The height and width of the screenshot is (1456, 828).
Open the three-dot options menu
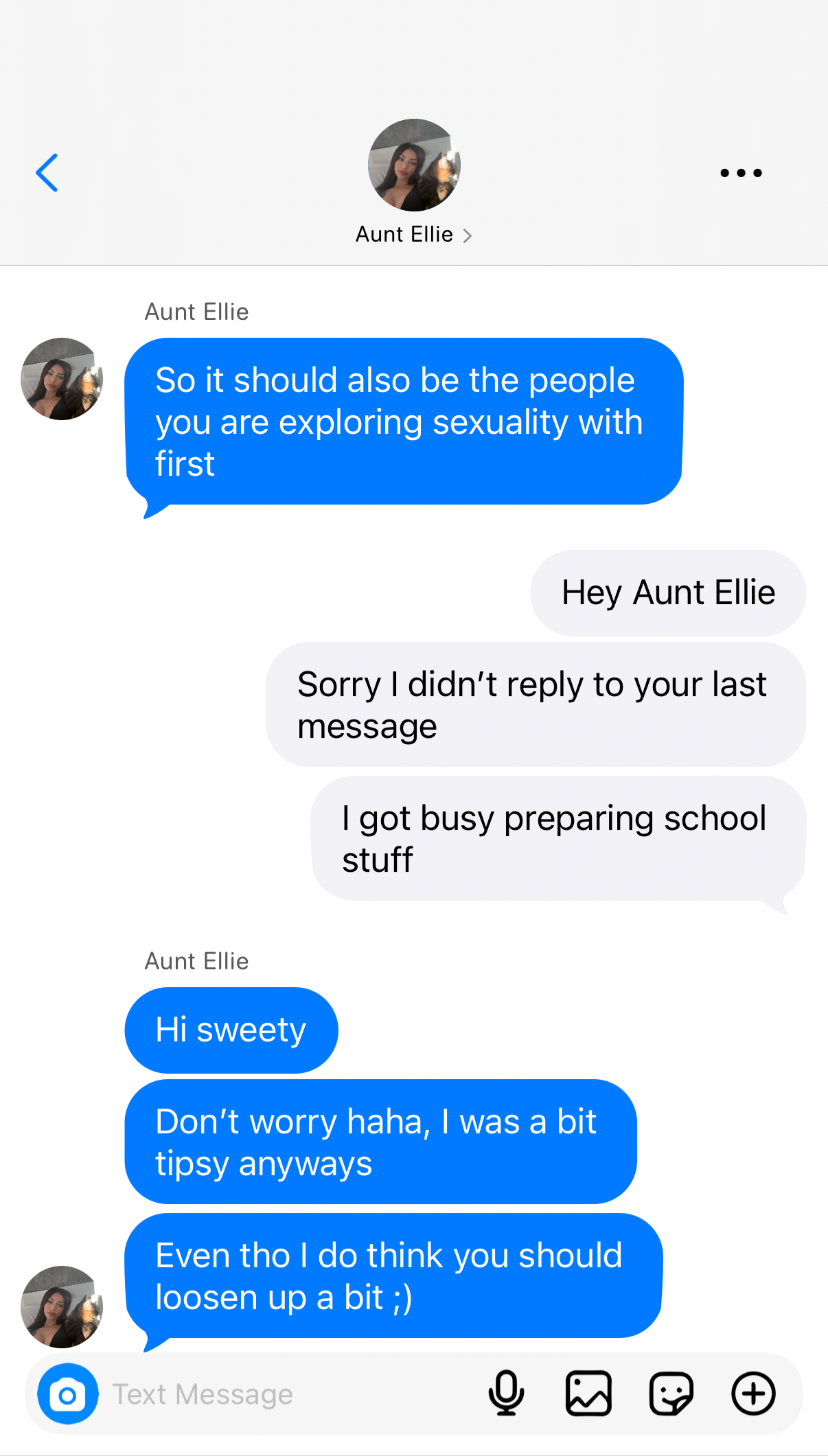[x=741, y=173]
